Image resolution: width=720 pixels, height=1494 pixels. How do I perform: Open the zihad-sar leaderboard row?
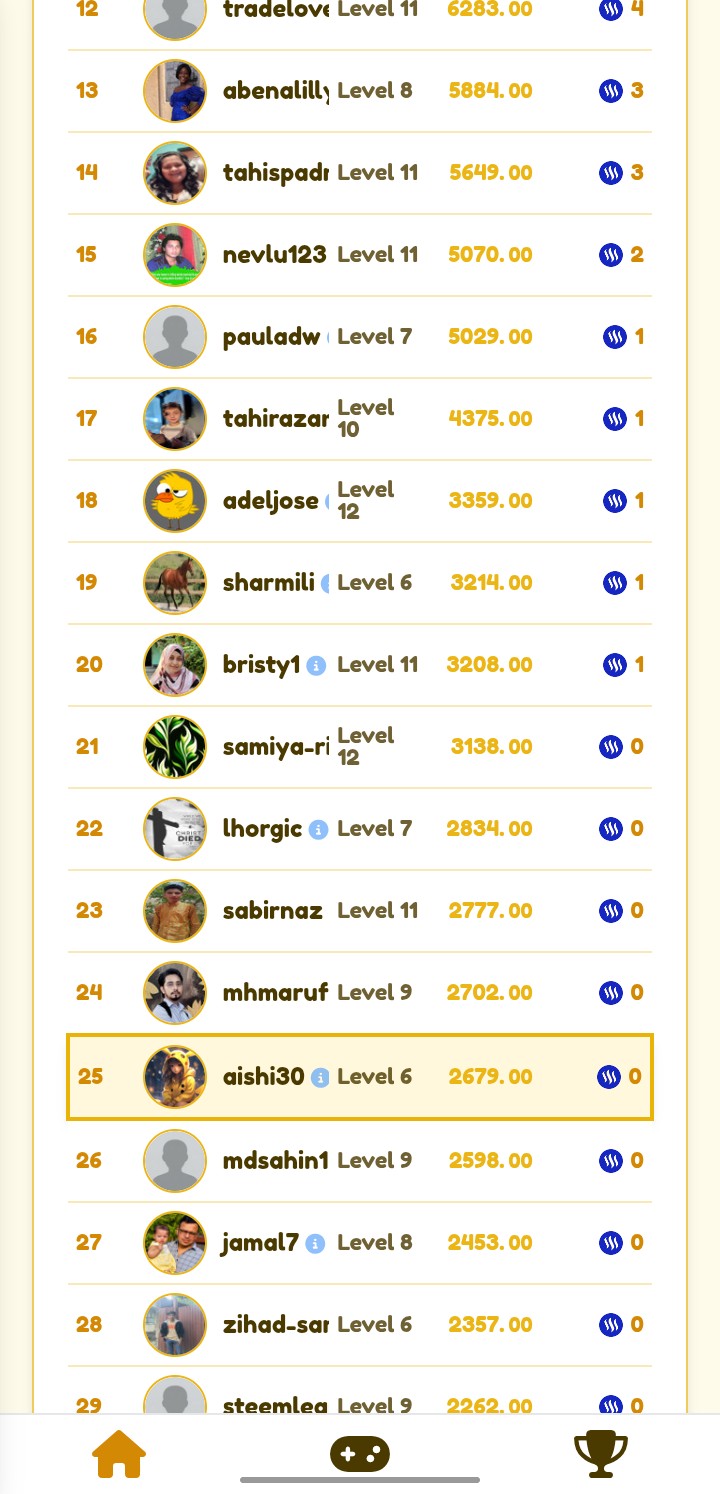(360, 1325)
